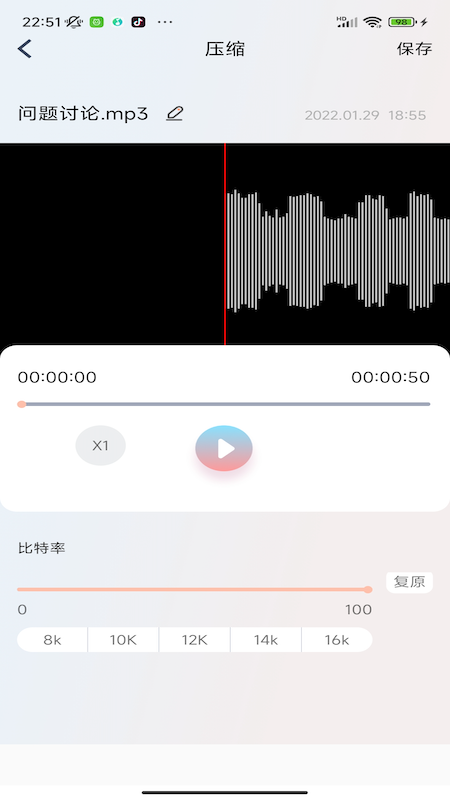Set the bitrate to 16k

coord(337,640)
